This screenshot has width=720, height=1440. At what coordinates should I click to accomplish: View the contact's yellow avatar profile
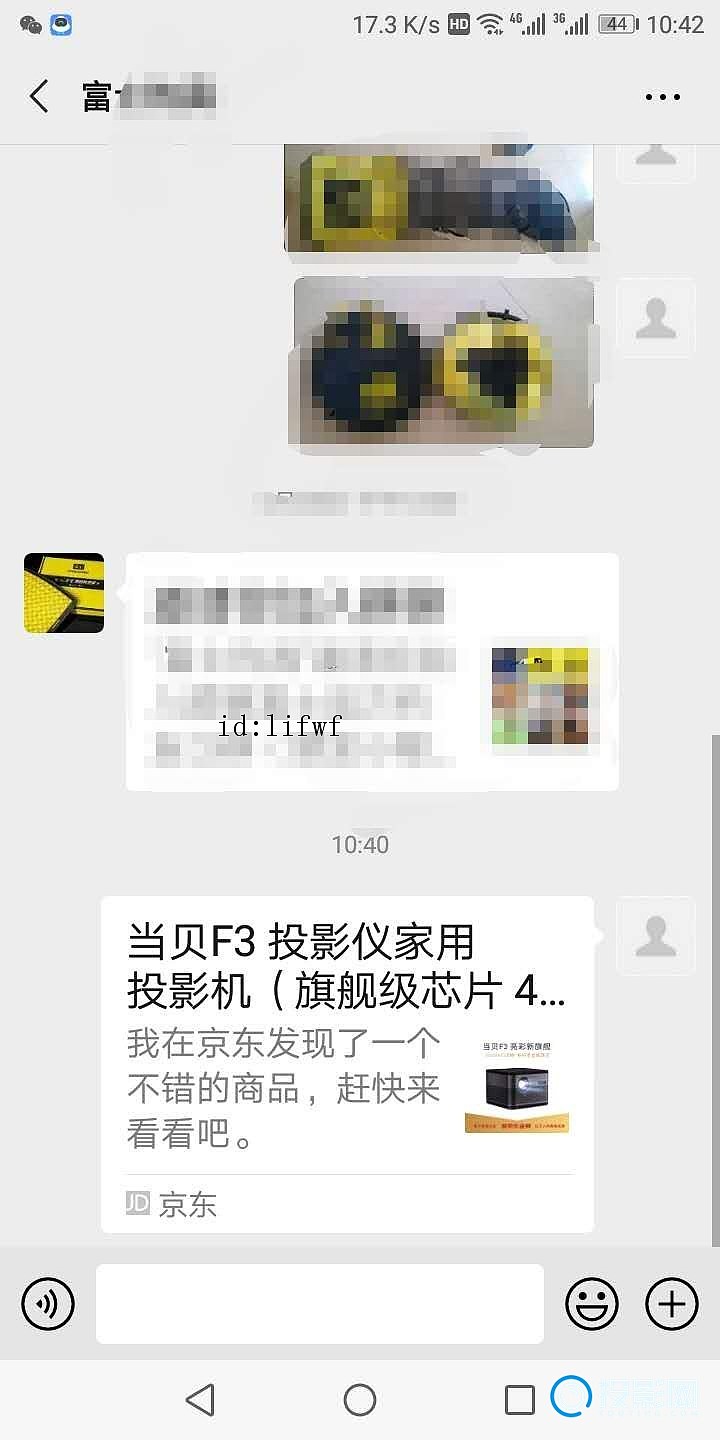pos(64,593)
